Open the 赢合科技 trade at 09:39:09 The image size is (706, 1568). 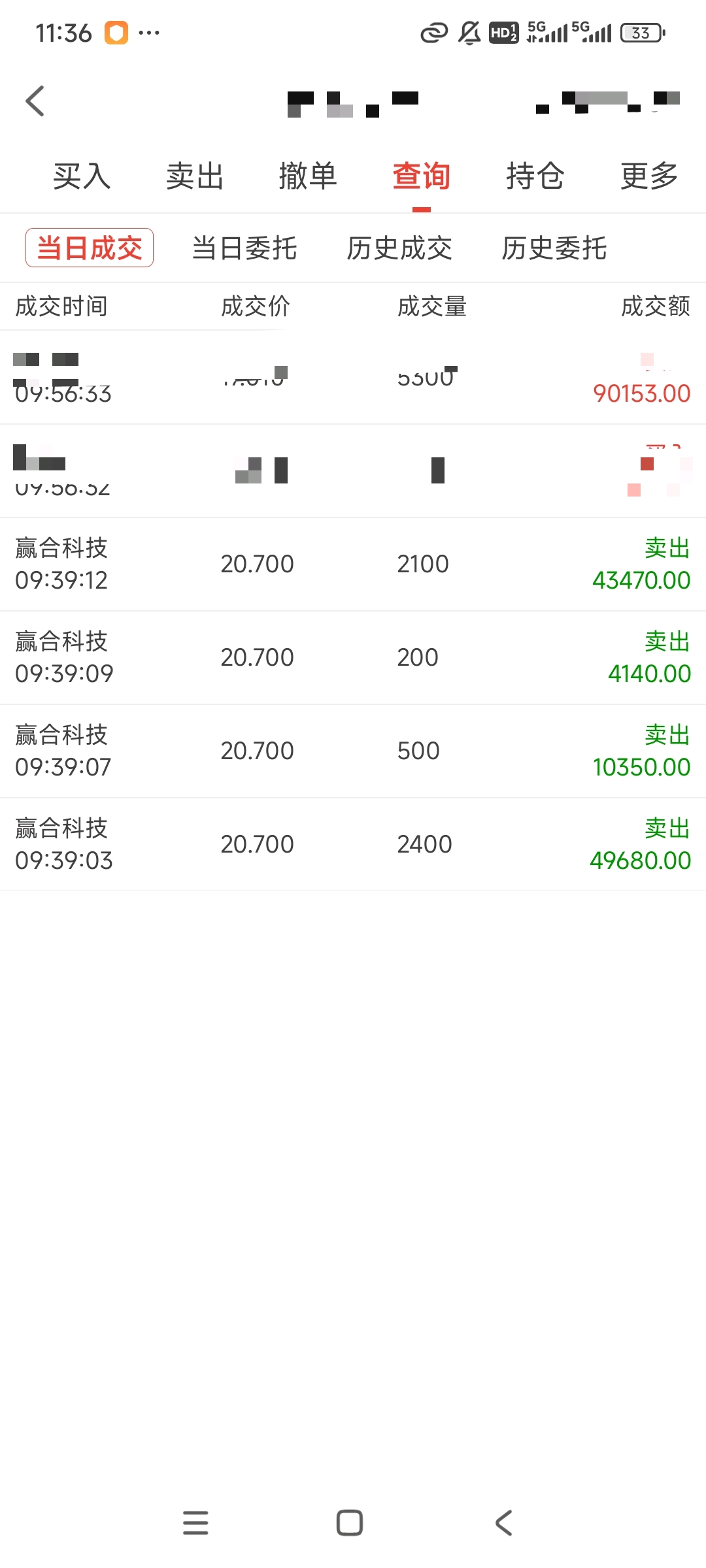point(353,658)
